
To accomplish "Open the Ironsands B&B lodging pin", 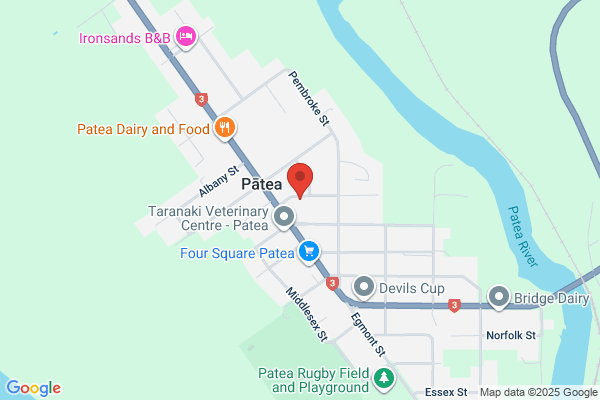I will (186, 37).
